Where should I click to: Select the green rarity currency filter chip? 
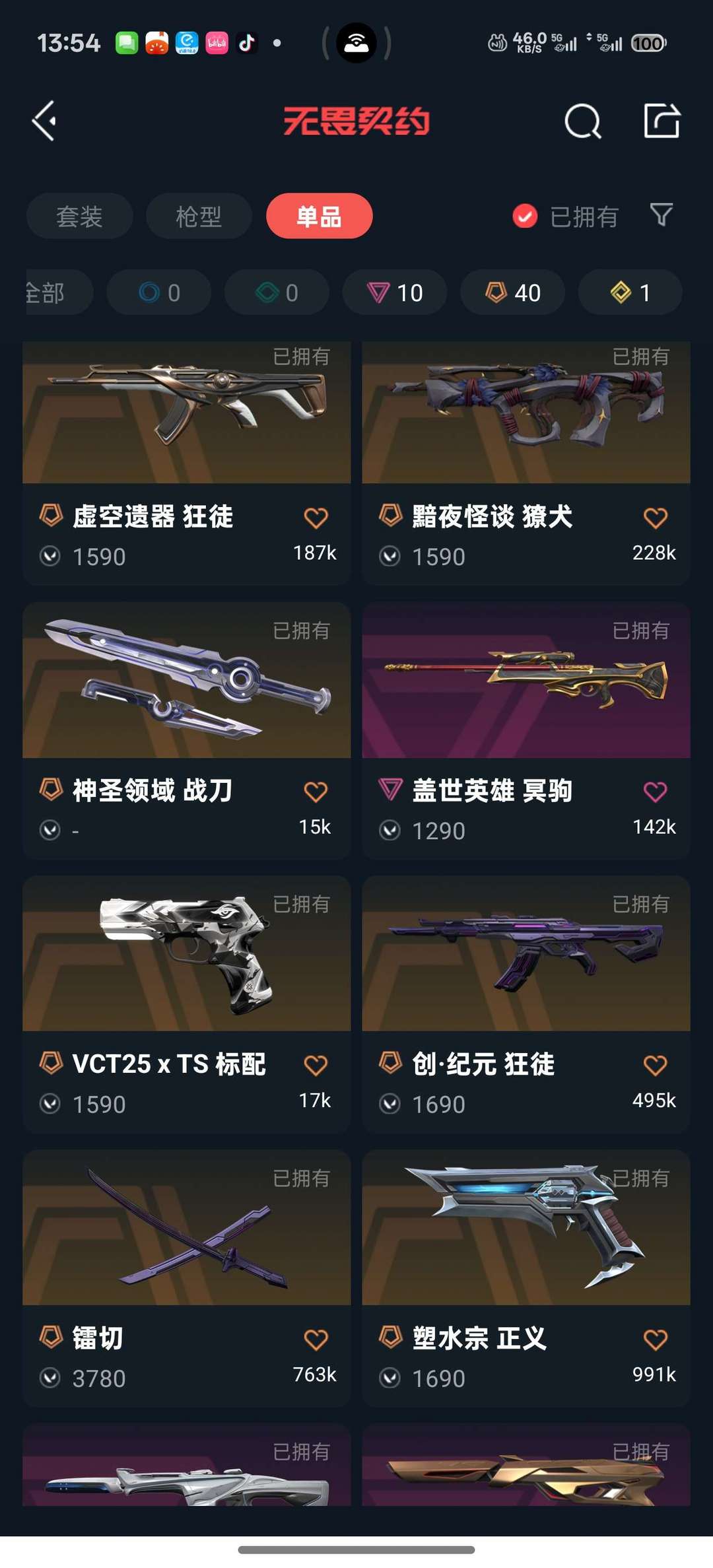pyautogui.click(x=277, y=292)
